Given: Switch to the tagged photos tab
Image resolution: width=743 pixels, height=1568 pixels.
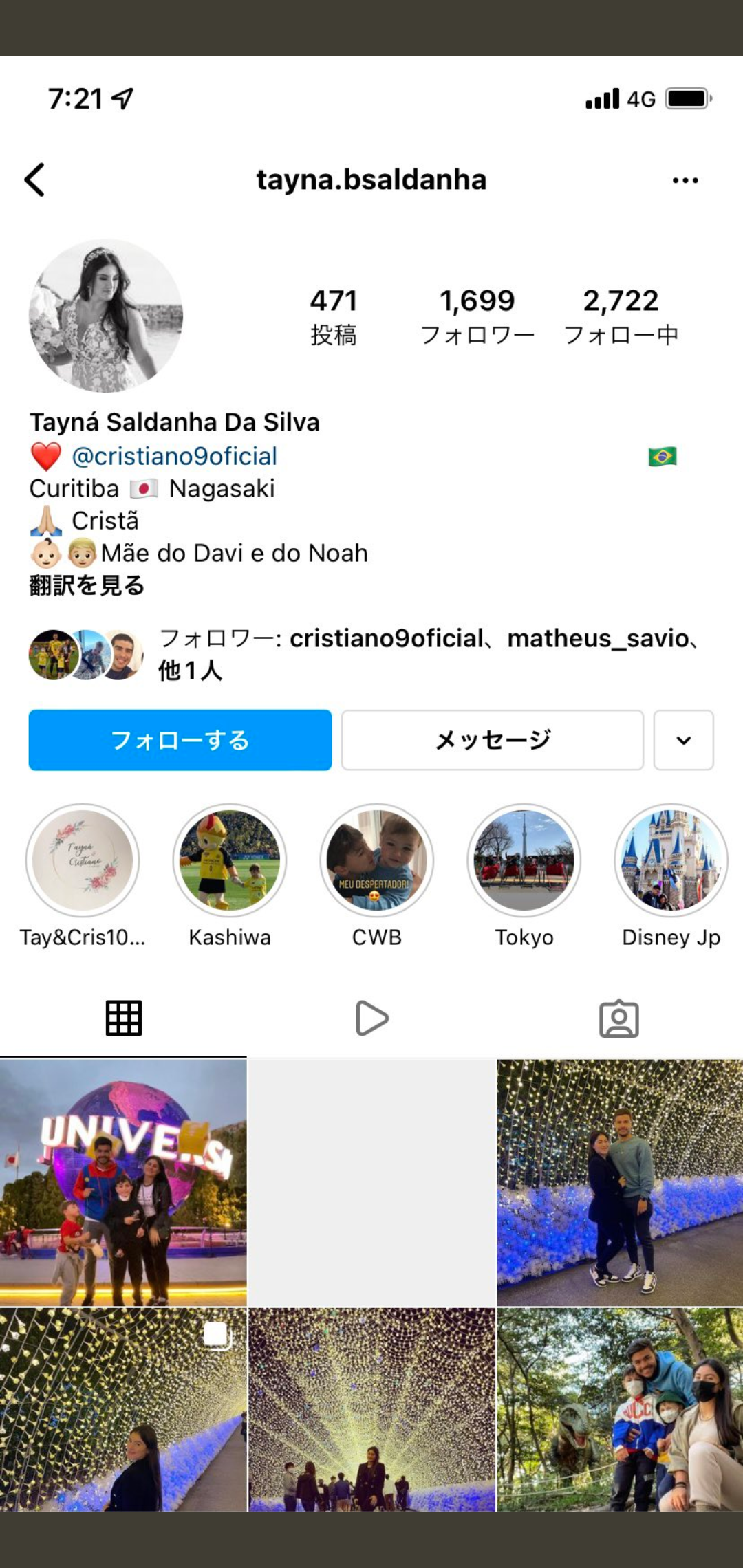Looking at the screenshot, I should pyautogui.click(x=619, y=1018).
